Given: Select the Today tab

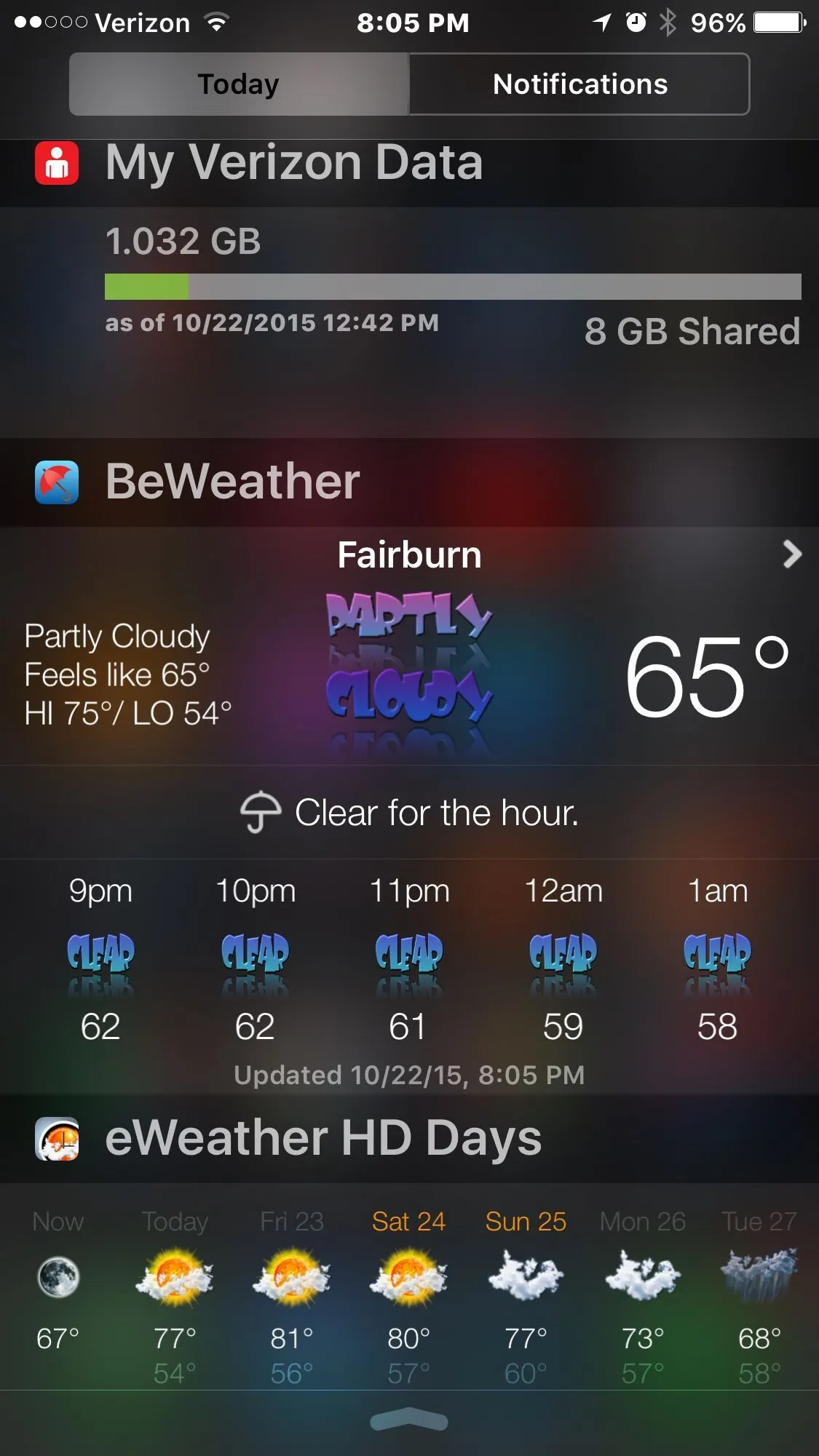Looking at the screenshot, I should (x=239, y=84).
